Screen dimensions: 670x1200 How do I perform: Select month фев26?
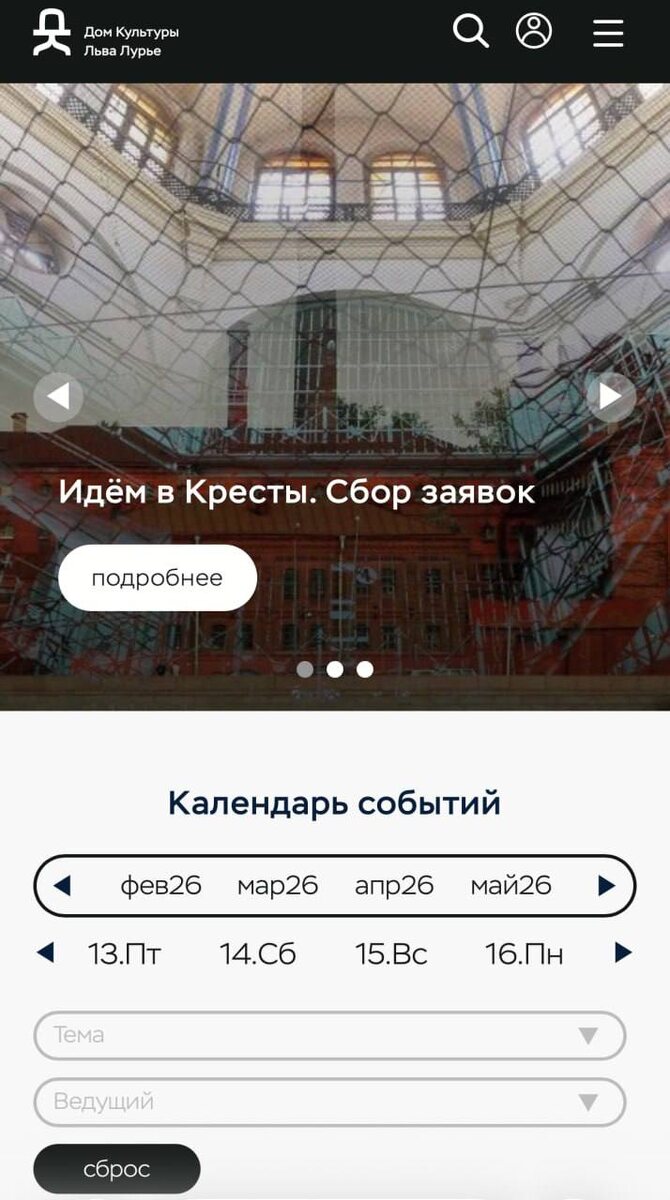(x=161, y=885)
